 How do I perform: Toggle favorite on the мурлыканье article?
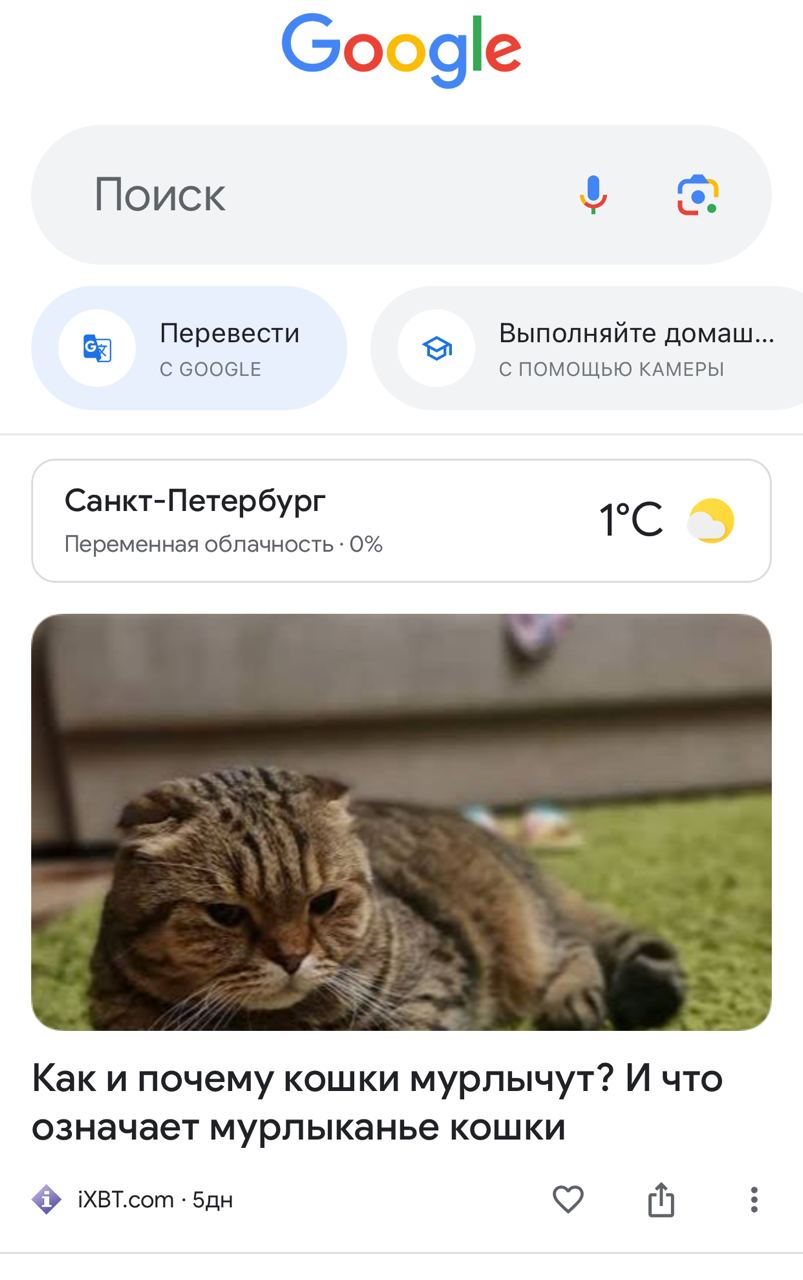click(x=568, y=1199)
